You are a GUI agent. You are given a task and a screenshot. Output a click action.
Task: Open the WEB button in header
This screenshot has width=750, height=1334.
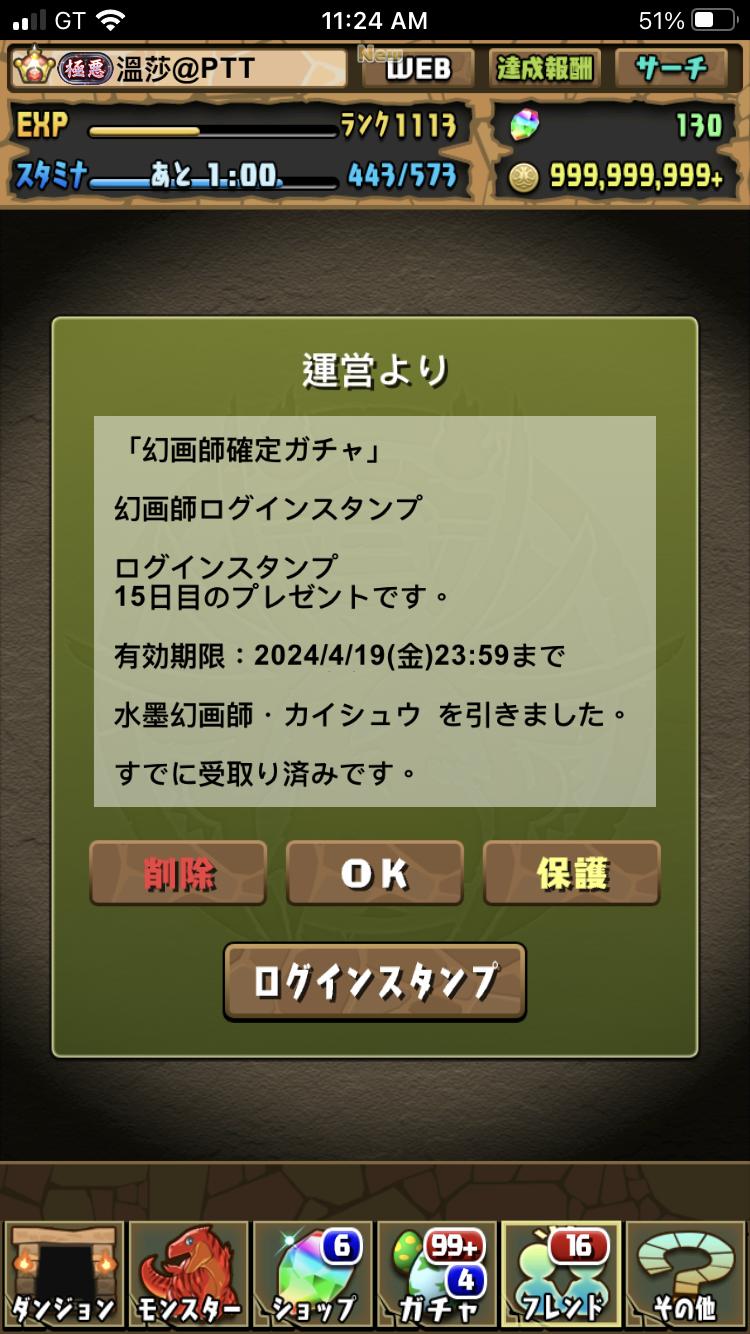[x=418, y=68]
